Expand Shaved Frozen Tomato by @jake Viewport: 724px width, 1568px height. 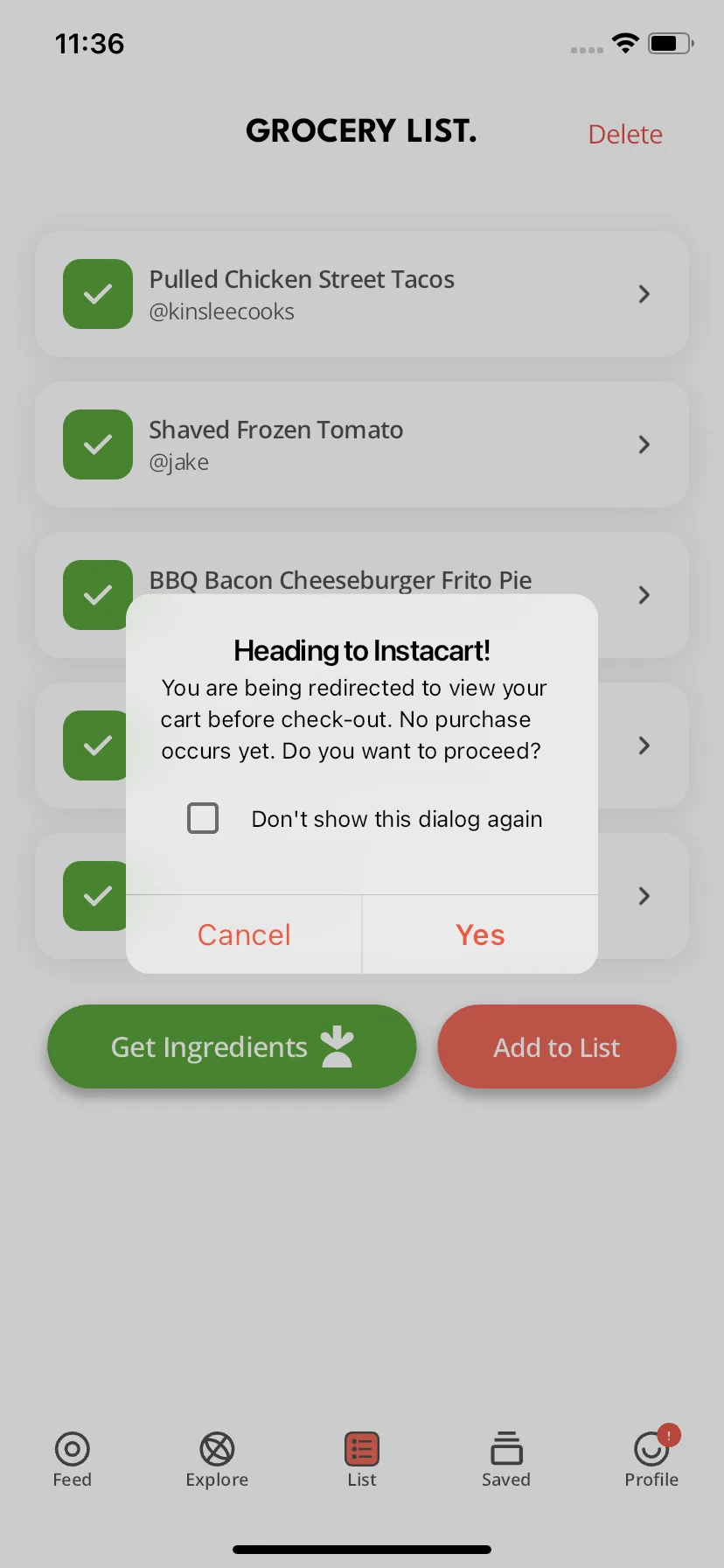(x=644, y=444)
